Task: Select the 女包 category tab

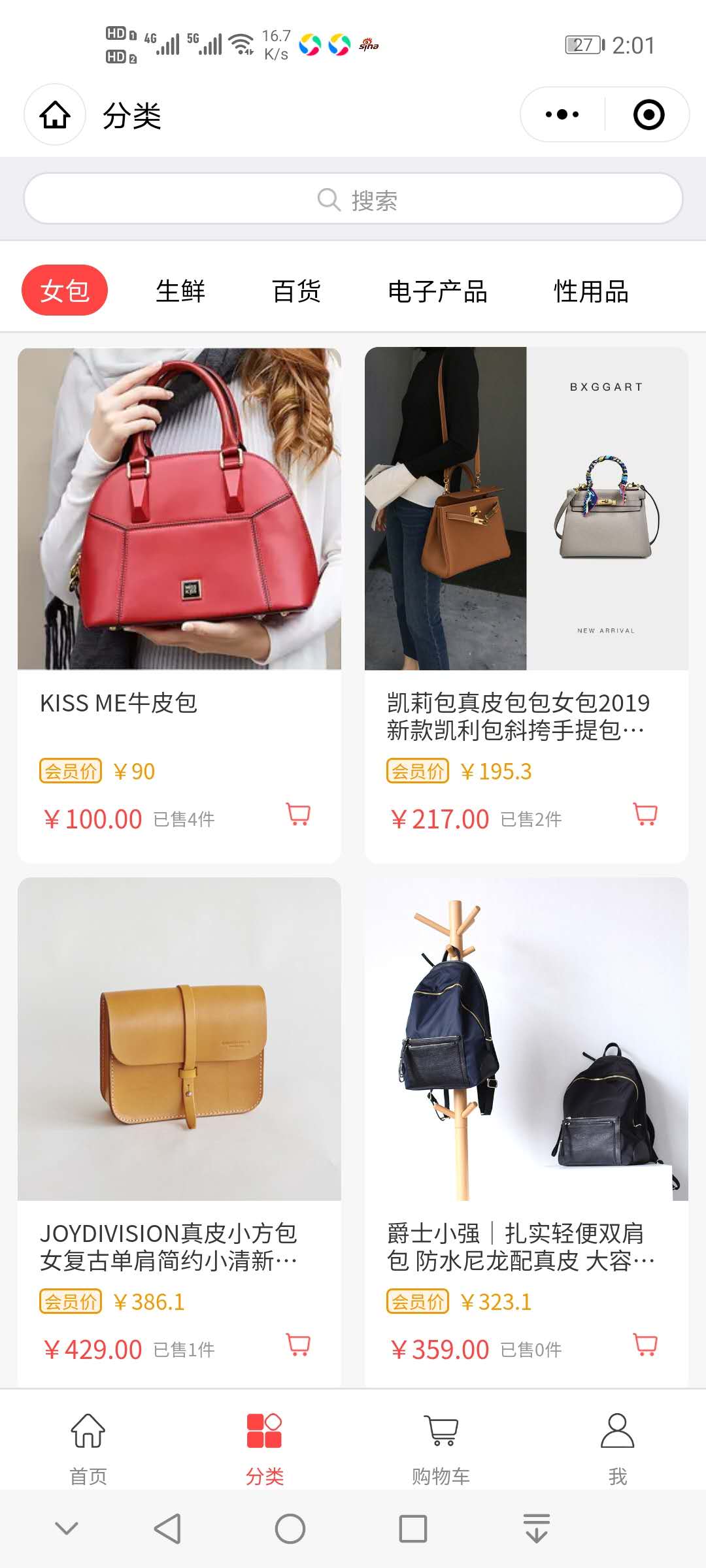Action: [x=65, y=291]
